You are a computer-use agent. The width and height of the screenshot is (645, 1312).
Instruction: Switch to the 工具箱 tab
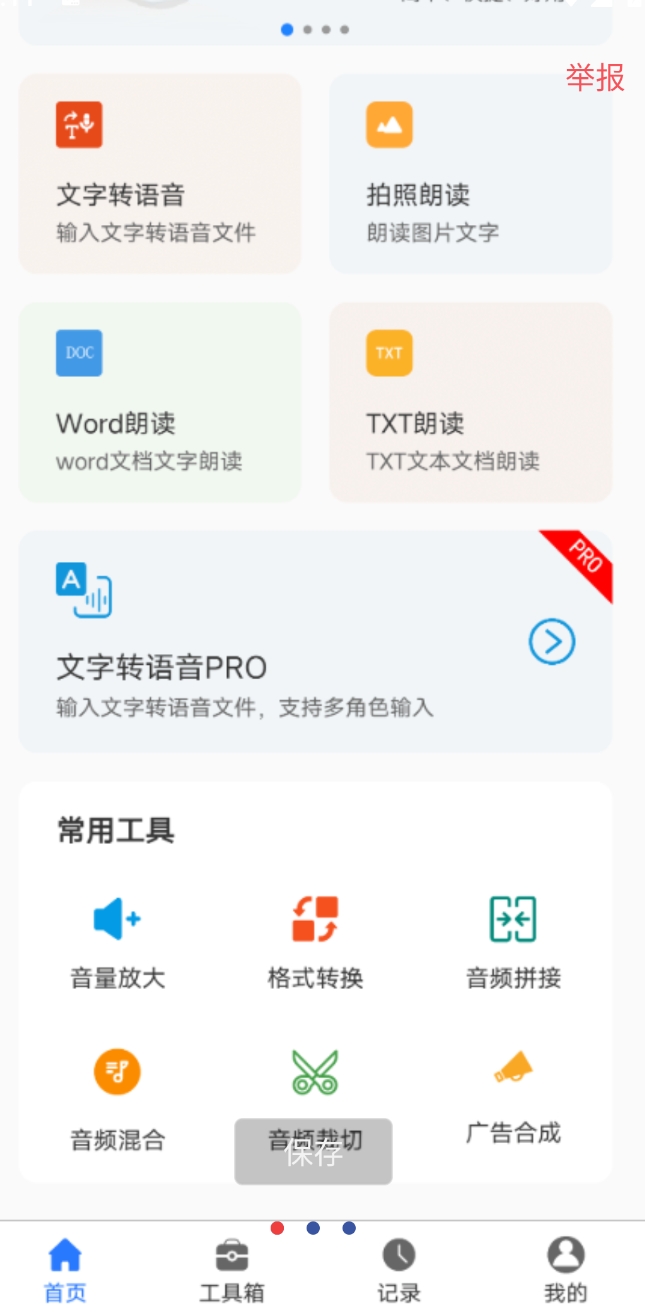tap(232, 1270)
